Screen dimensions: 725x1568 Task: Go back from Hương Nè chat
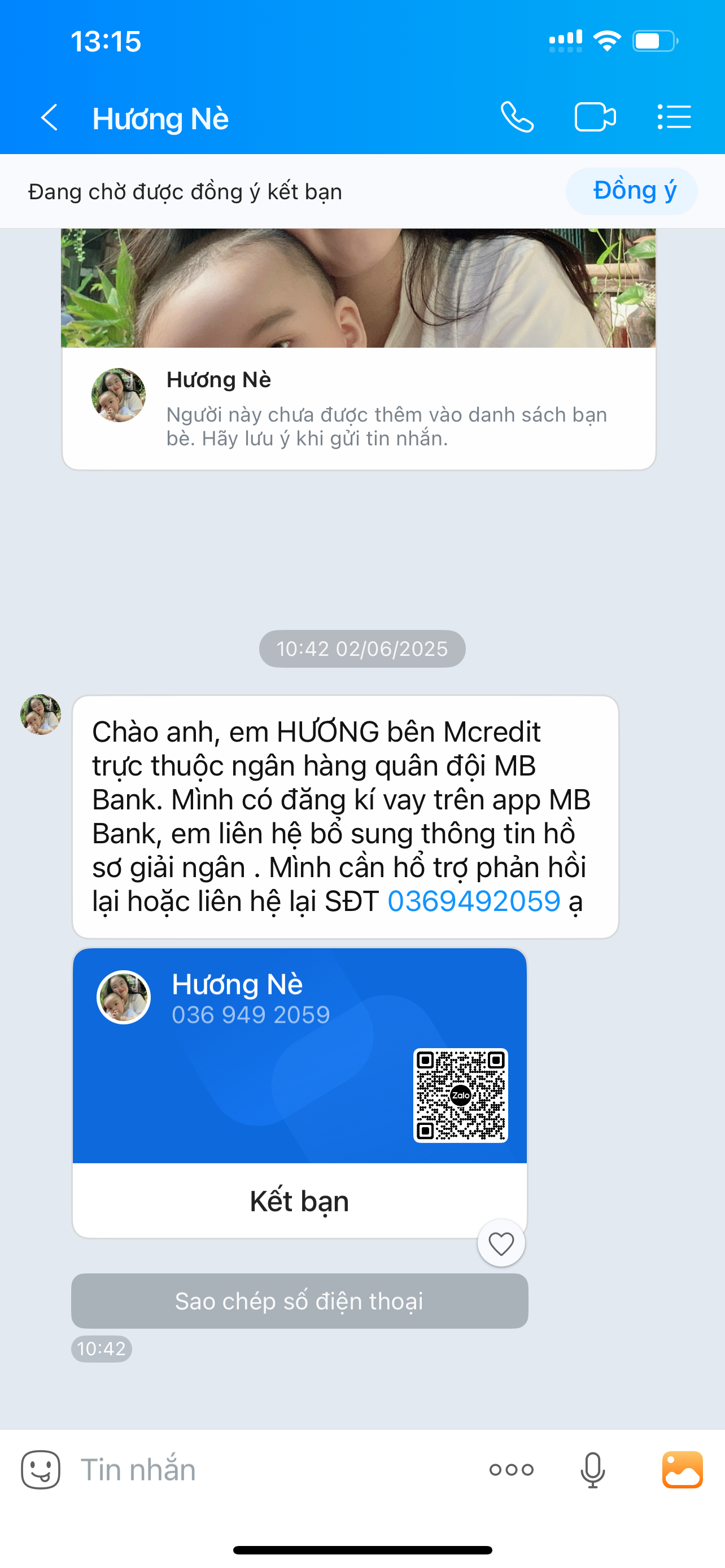(x=49, y=117)
